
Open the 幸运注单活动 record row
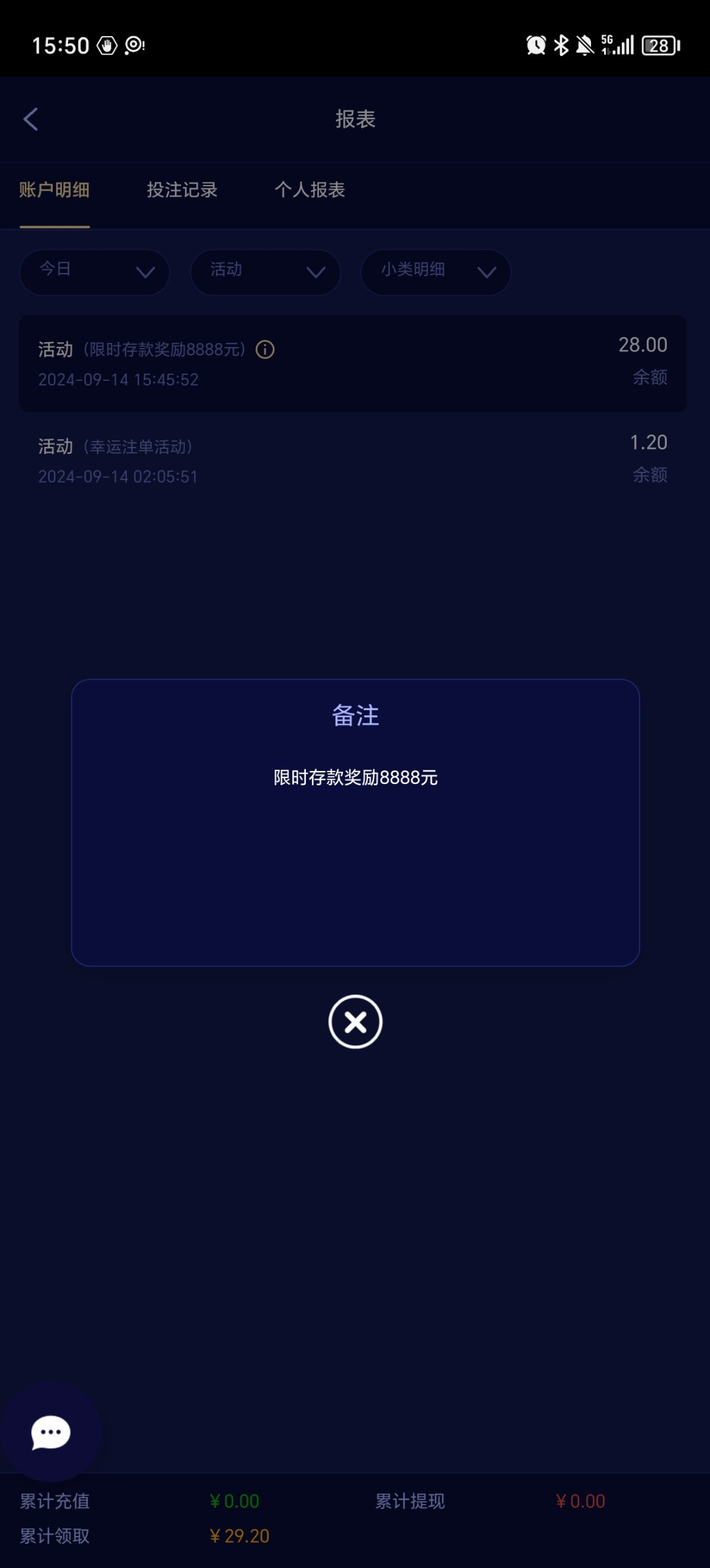tap(353, 461)
